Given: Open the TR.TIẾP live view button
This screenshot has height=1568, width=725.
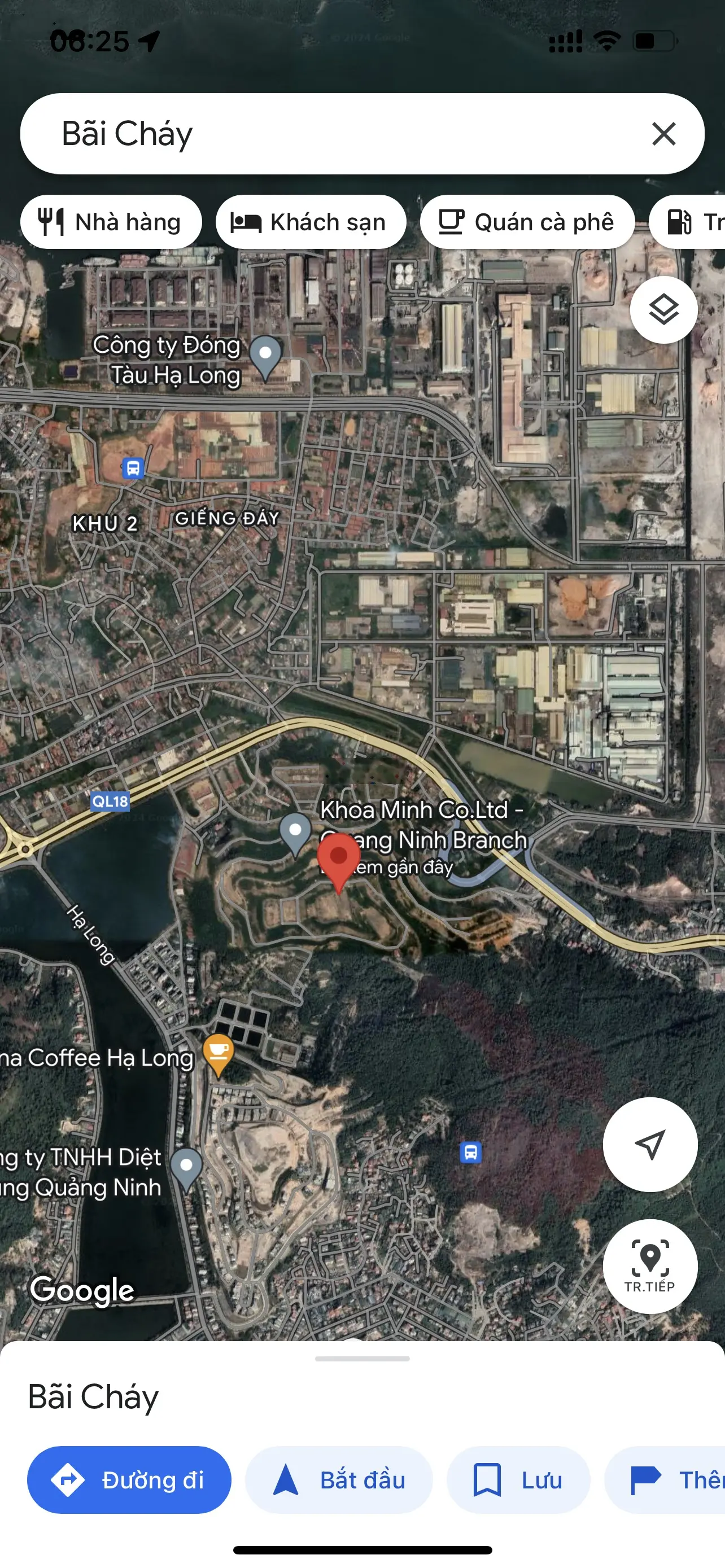Looking at the screenshot, I should [x=649, y=1265].
